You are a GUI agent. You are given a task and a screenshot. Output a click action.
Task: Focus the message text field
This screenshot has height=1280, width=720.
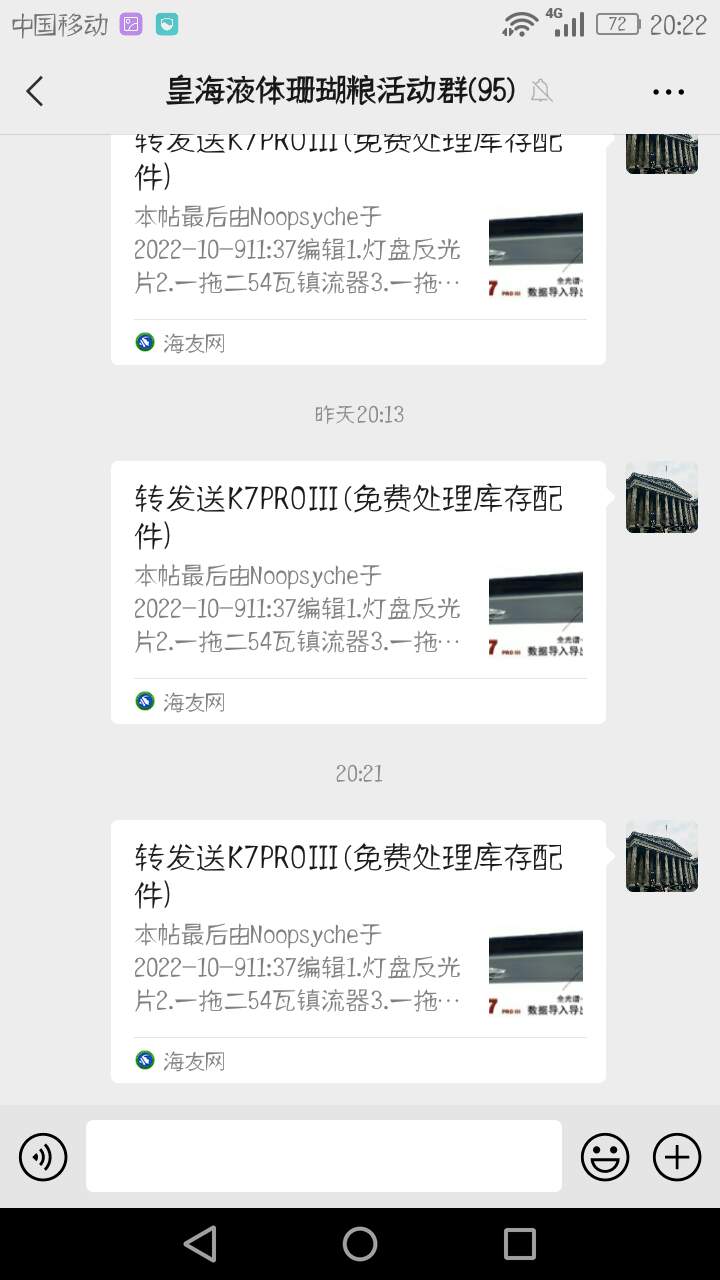coord(323,1156)
